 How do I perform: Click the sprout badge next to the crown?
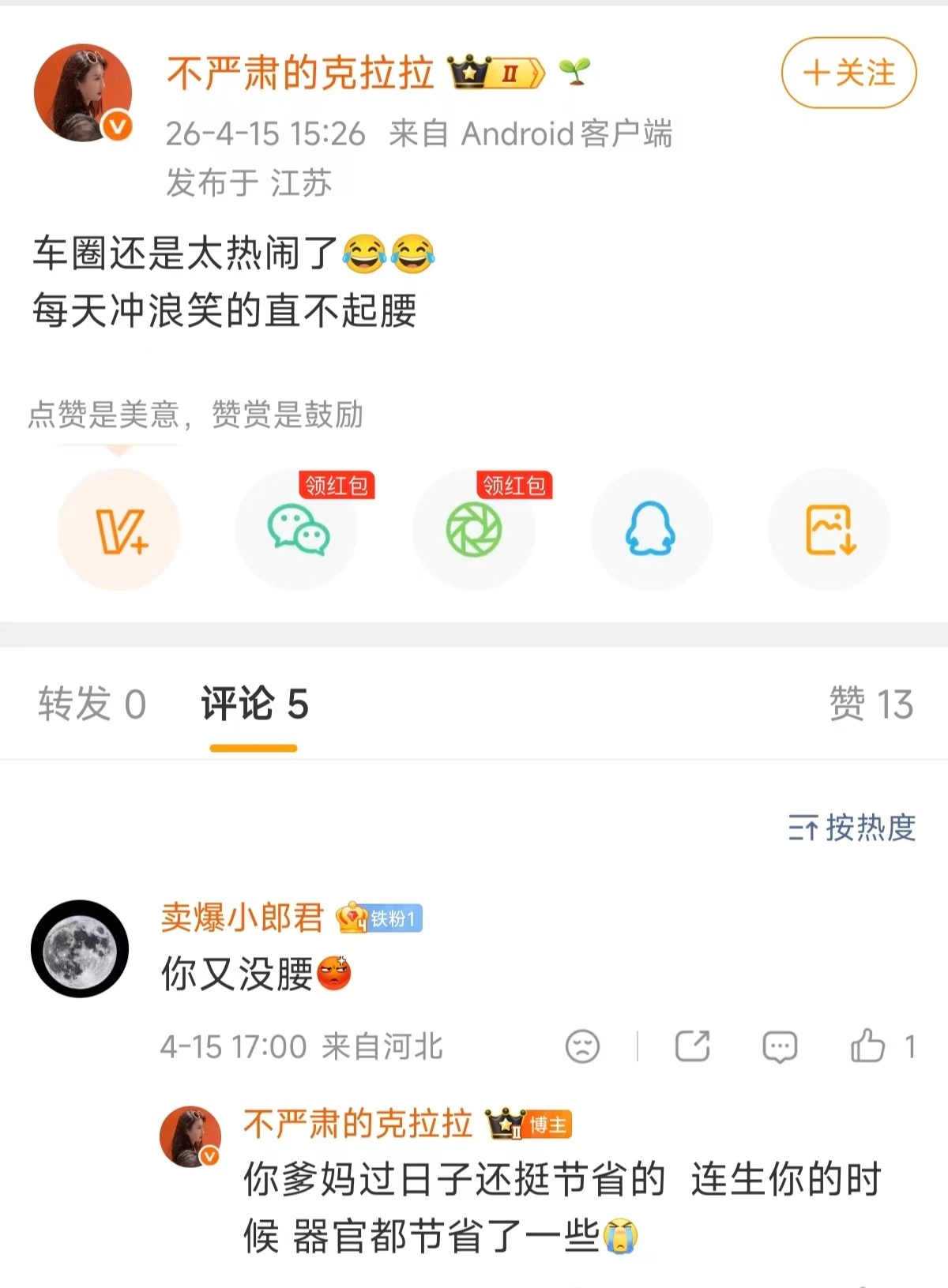576,72
